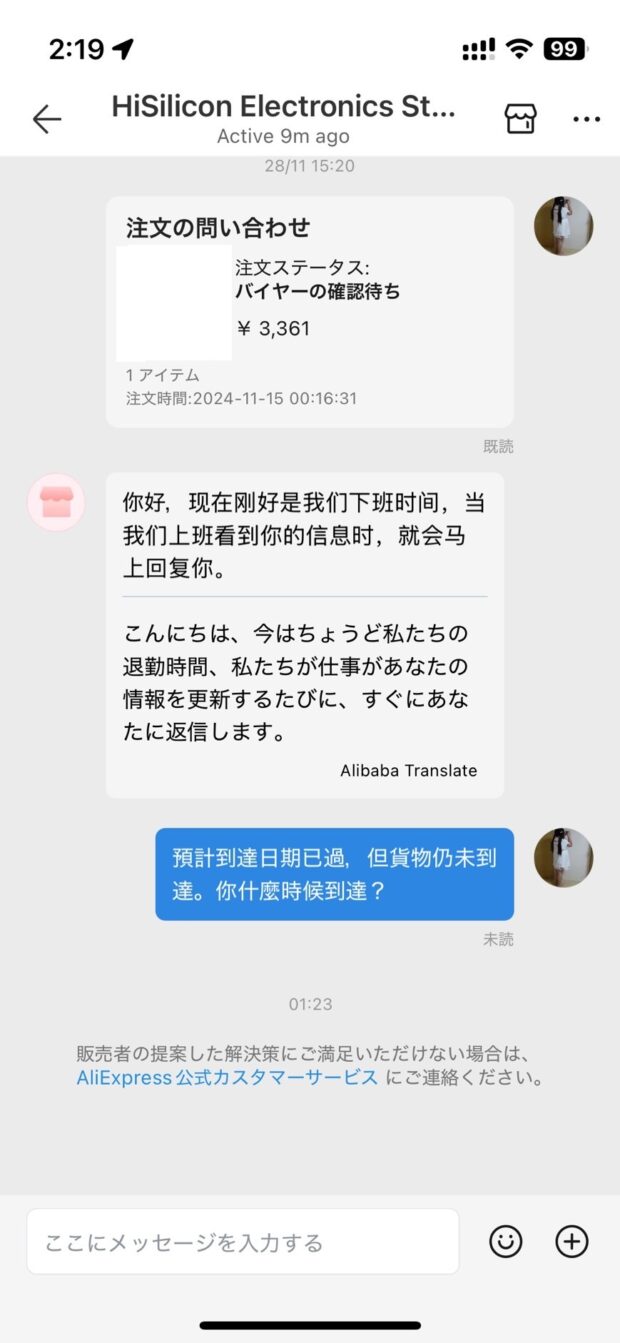Open AliExpress公式カスタマーサービス link
The height and width of the screenshot is (1343, 620).
[x=227, y=1078]
